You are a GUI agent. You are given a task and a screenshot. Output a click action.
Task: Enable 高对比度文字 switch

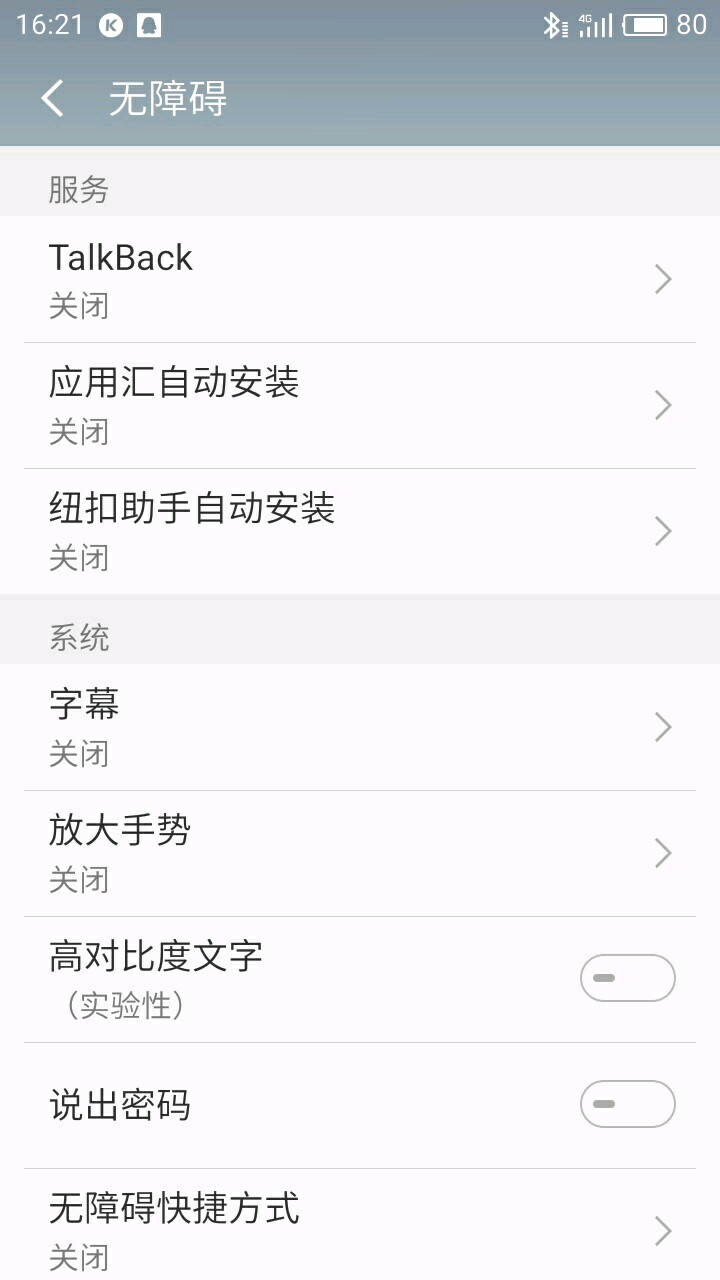[x=628, y=978]
